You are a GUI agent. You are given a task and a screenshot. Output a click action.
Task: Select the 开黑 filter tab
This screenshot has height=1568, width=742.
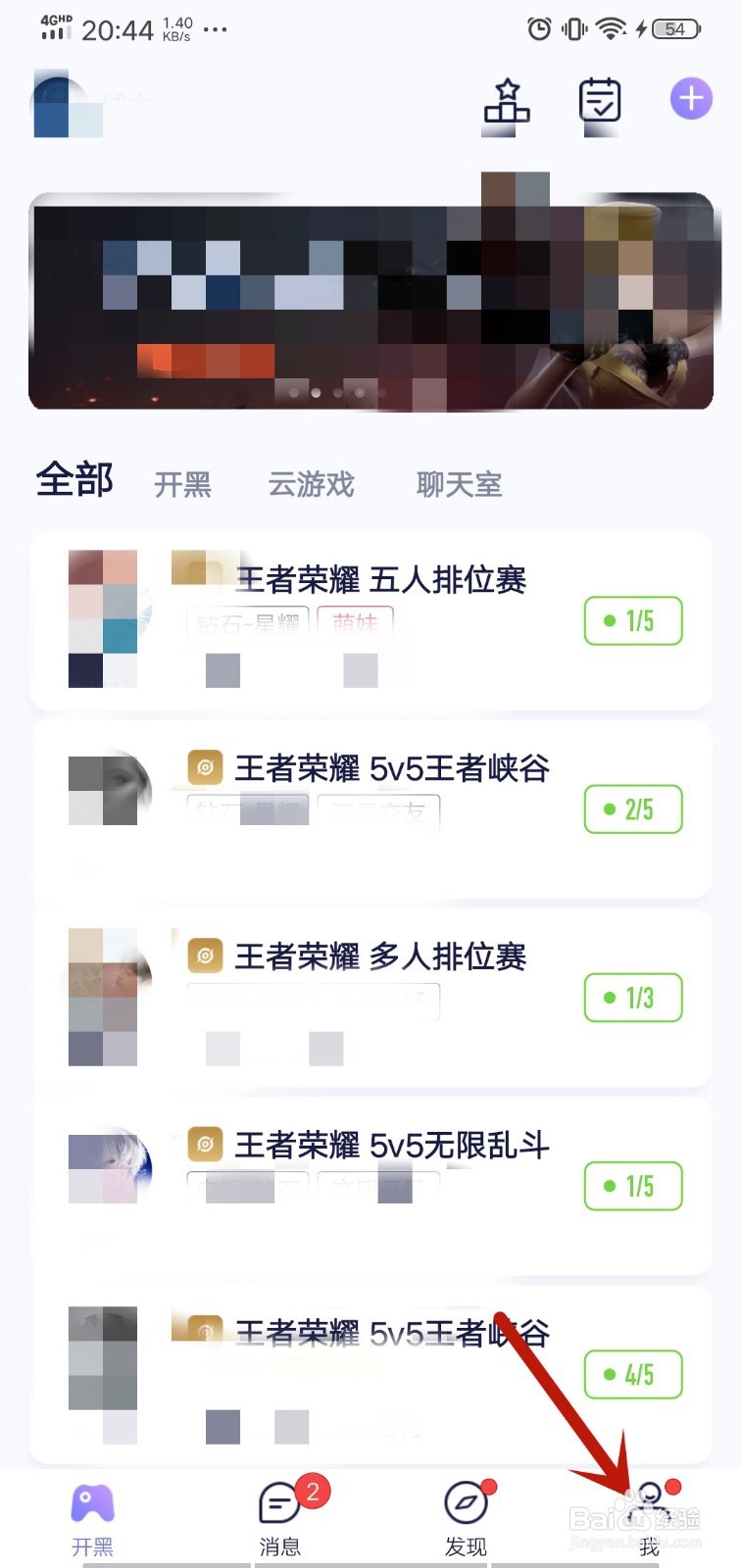(x=182, y=486)
